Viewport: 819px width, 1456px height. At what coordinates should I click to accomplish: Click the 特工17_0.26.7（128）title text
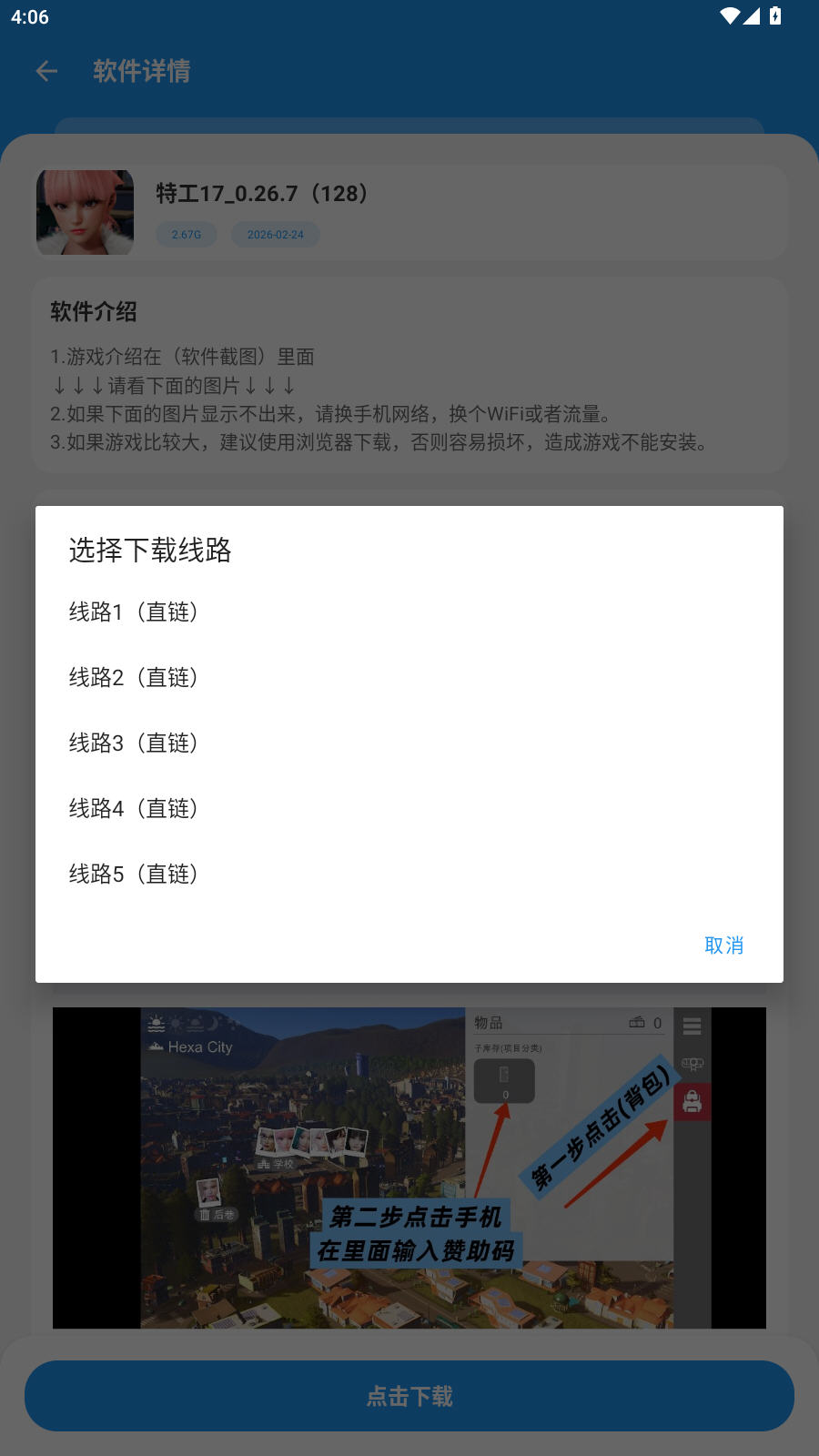point(263,194)
